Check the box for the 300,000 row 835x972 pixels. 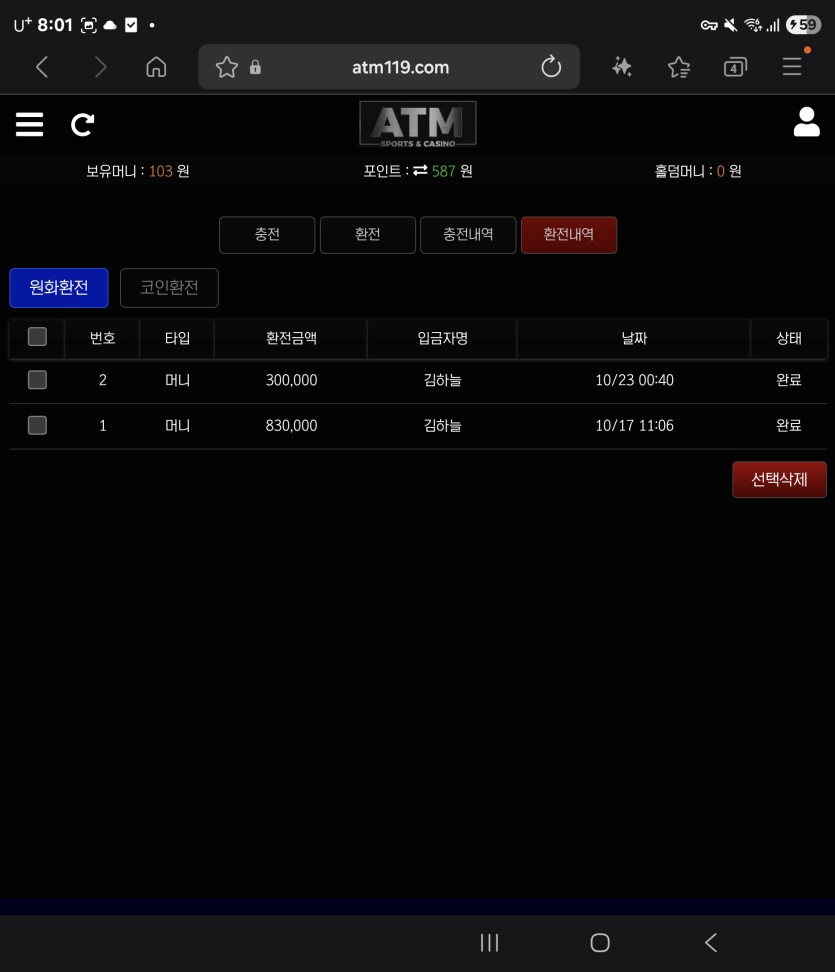click(37, 380)
